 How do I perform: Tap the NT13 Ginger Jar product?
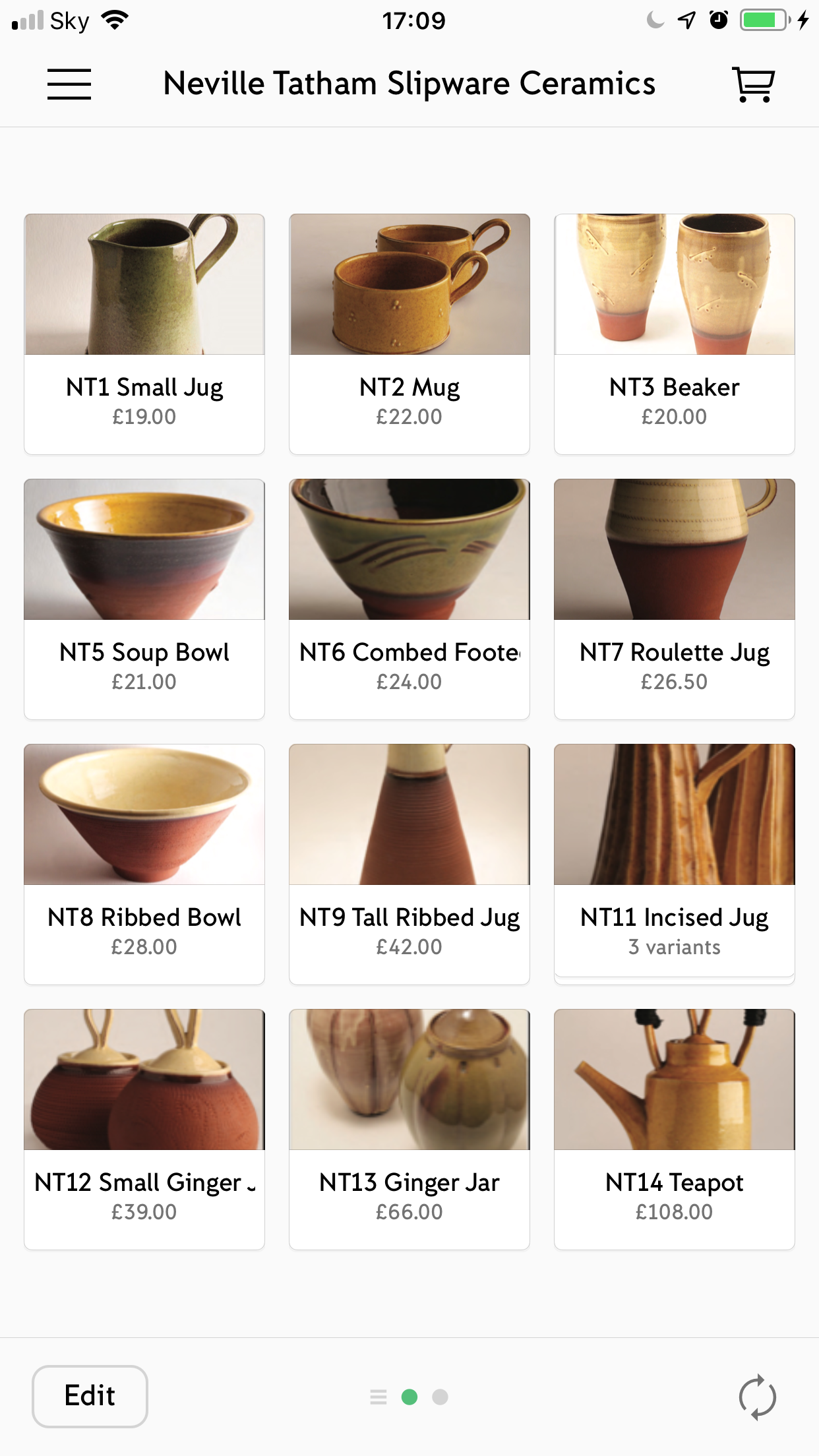point(409,1129)
